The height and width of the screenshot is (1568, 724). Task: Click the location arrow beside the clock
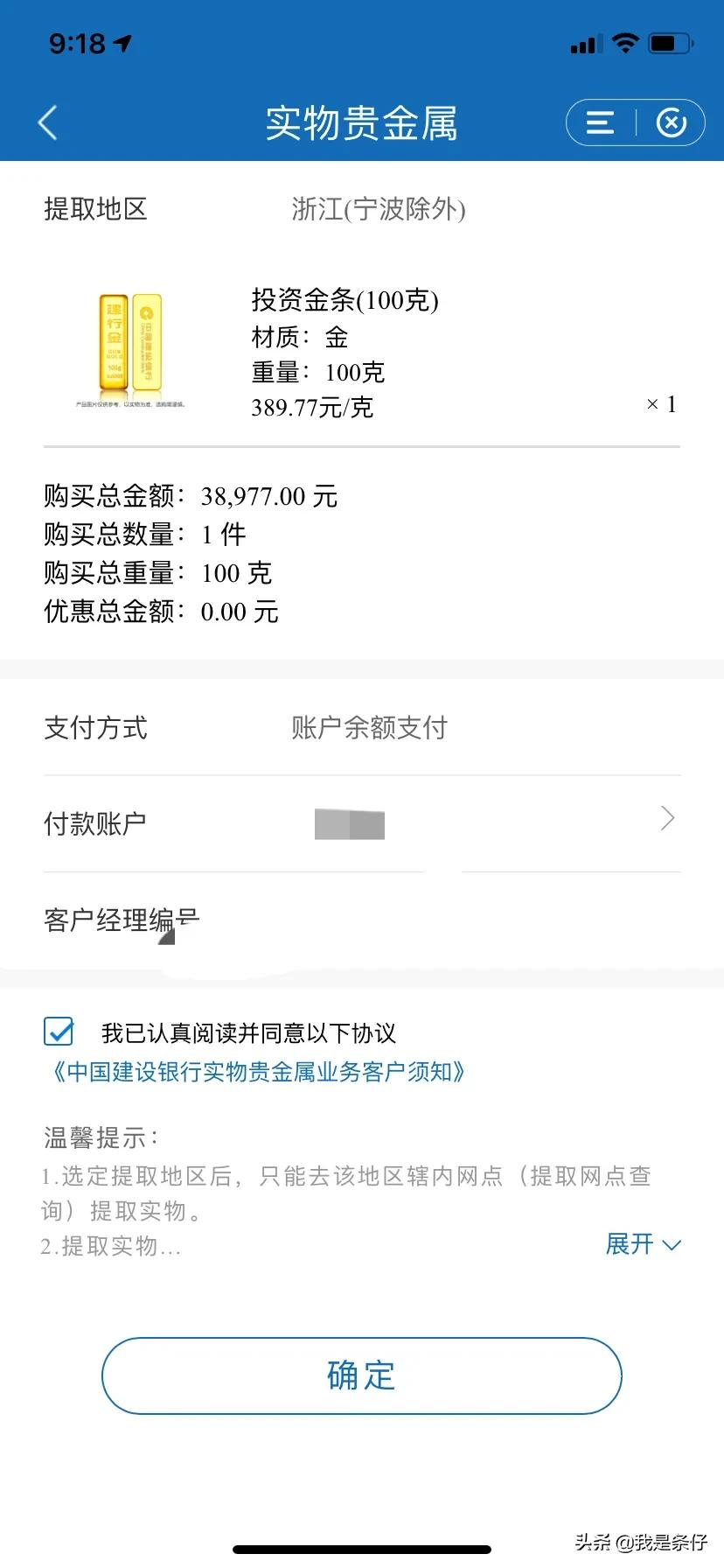122,41
